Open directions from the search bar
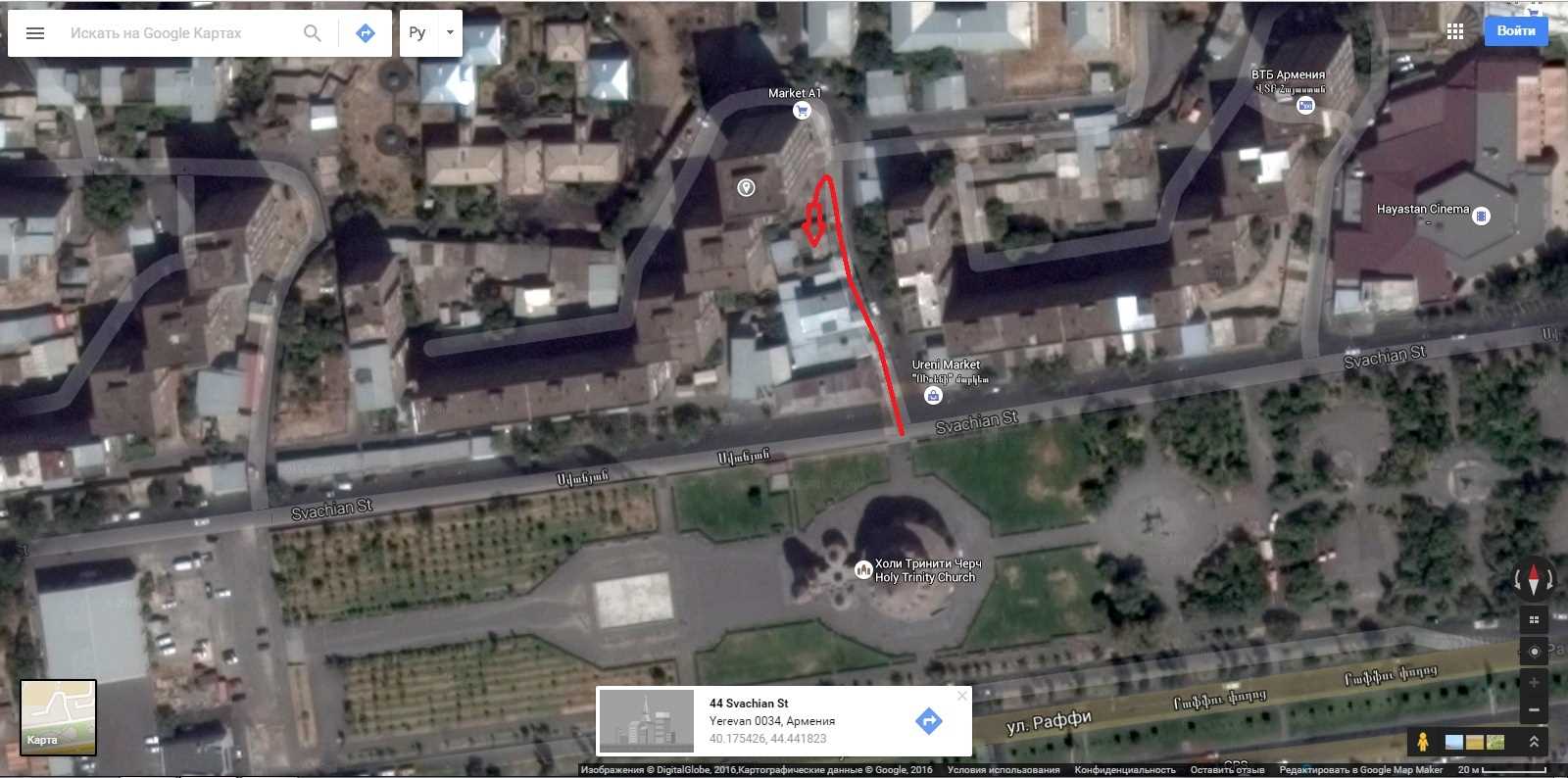Screen dimensions: 1568x778 (366, 33)
